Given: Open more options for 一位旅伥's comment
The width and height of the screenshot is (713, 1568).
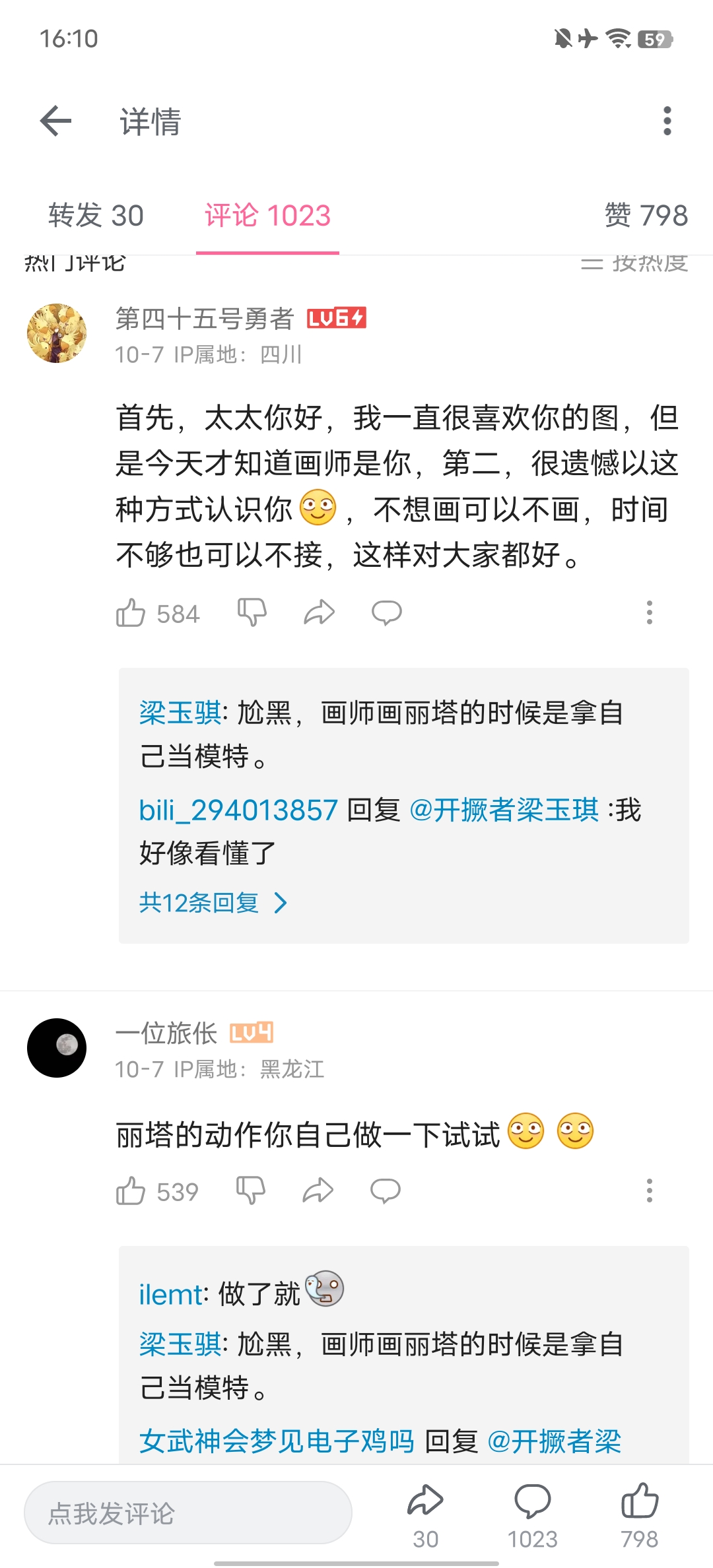Looking at the screenshot, I should 650,1191.
